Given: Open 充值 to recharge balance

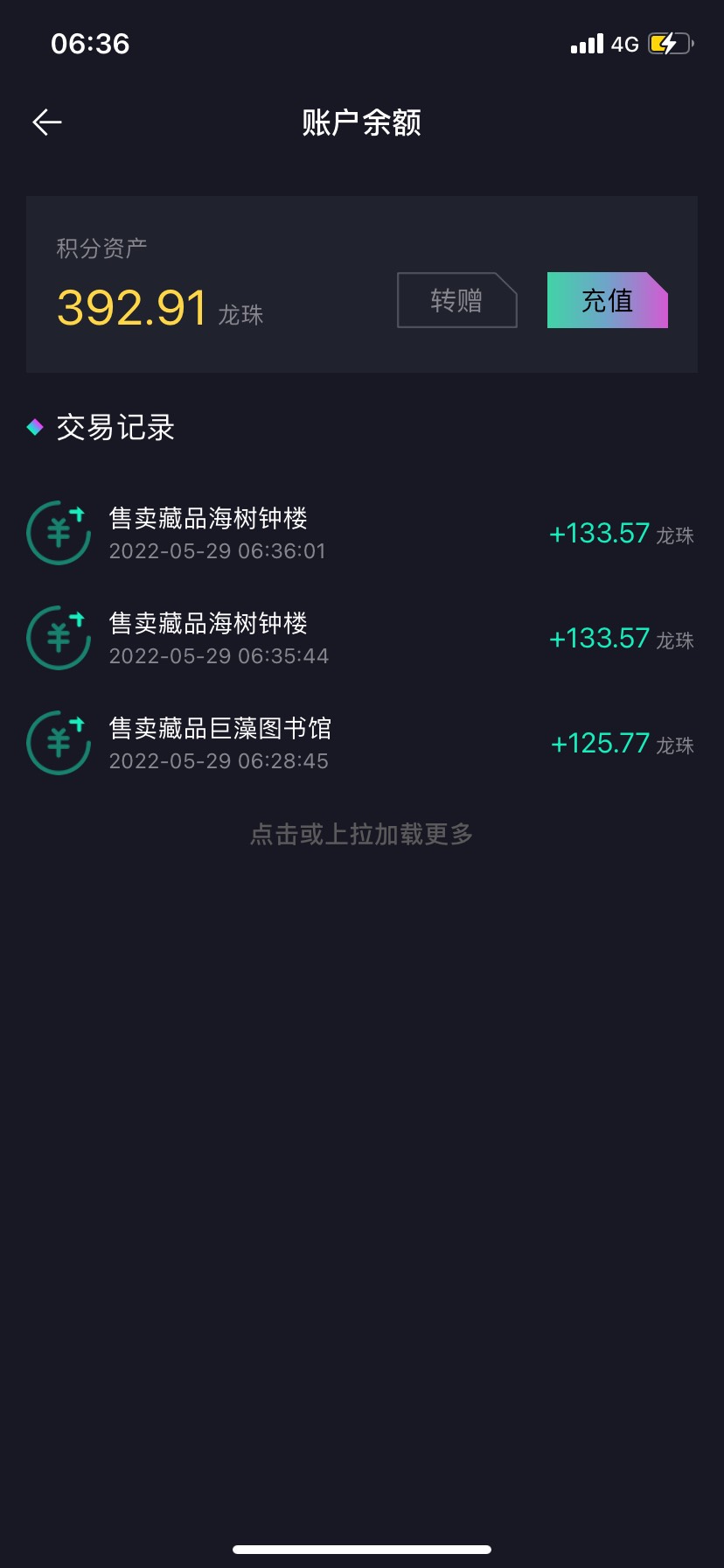Looking at the screenshot, I should pyautogui.click(x=608, y=300).
